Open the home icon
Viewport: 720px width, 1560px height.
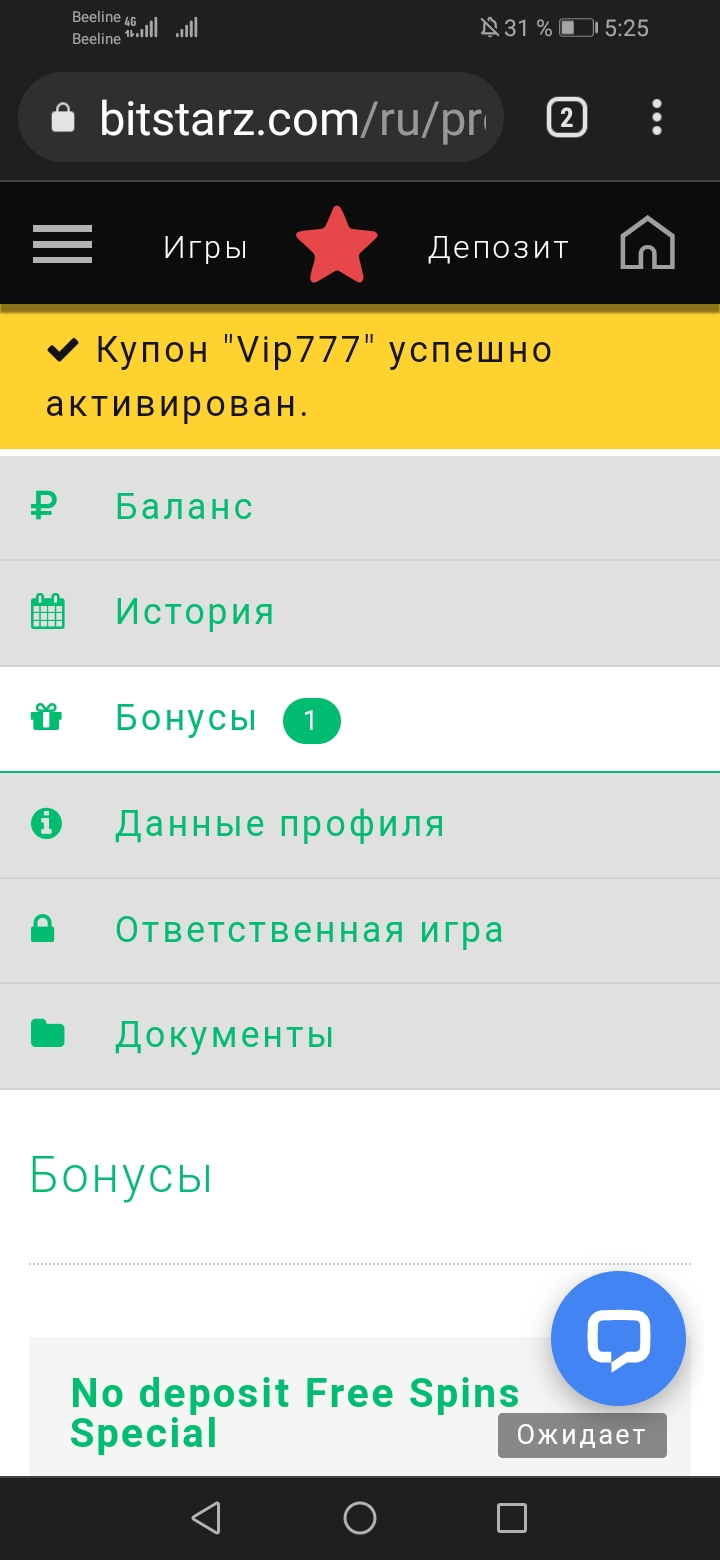point(647,244)
